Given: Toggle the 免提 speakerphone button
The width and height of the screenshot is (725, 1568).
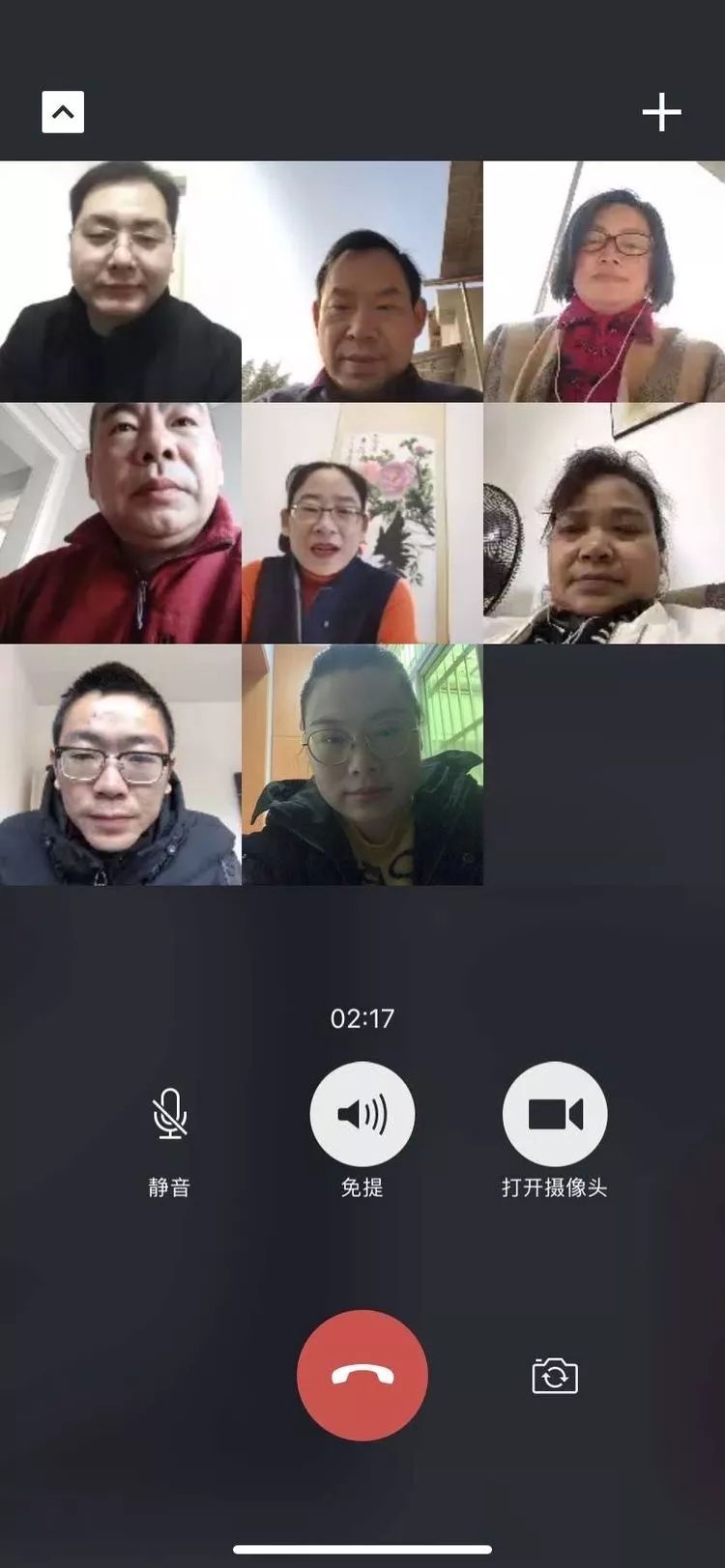Looking at the screenshot, I should coord(362,1114).
